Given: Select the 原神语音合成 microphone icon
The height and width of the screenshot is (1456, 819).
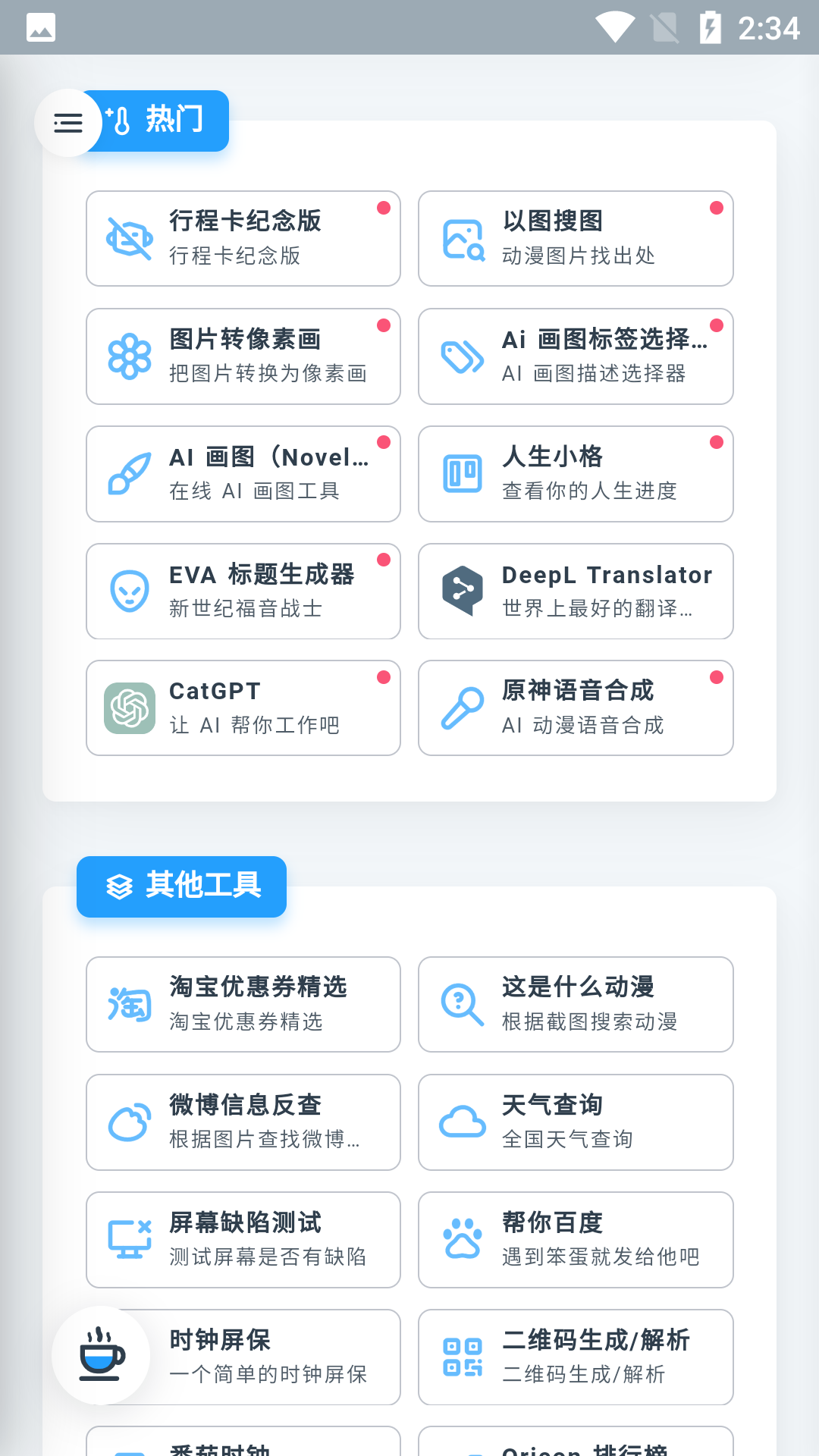Looking at the screenshot, I should [463, 708].
